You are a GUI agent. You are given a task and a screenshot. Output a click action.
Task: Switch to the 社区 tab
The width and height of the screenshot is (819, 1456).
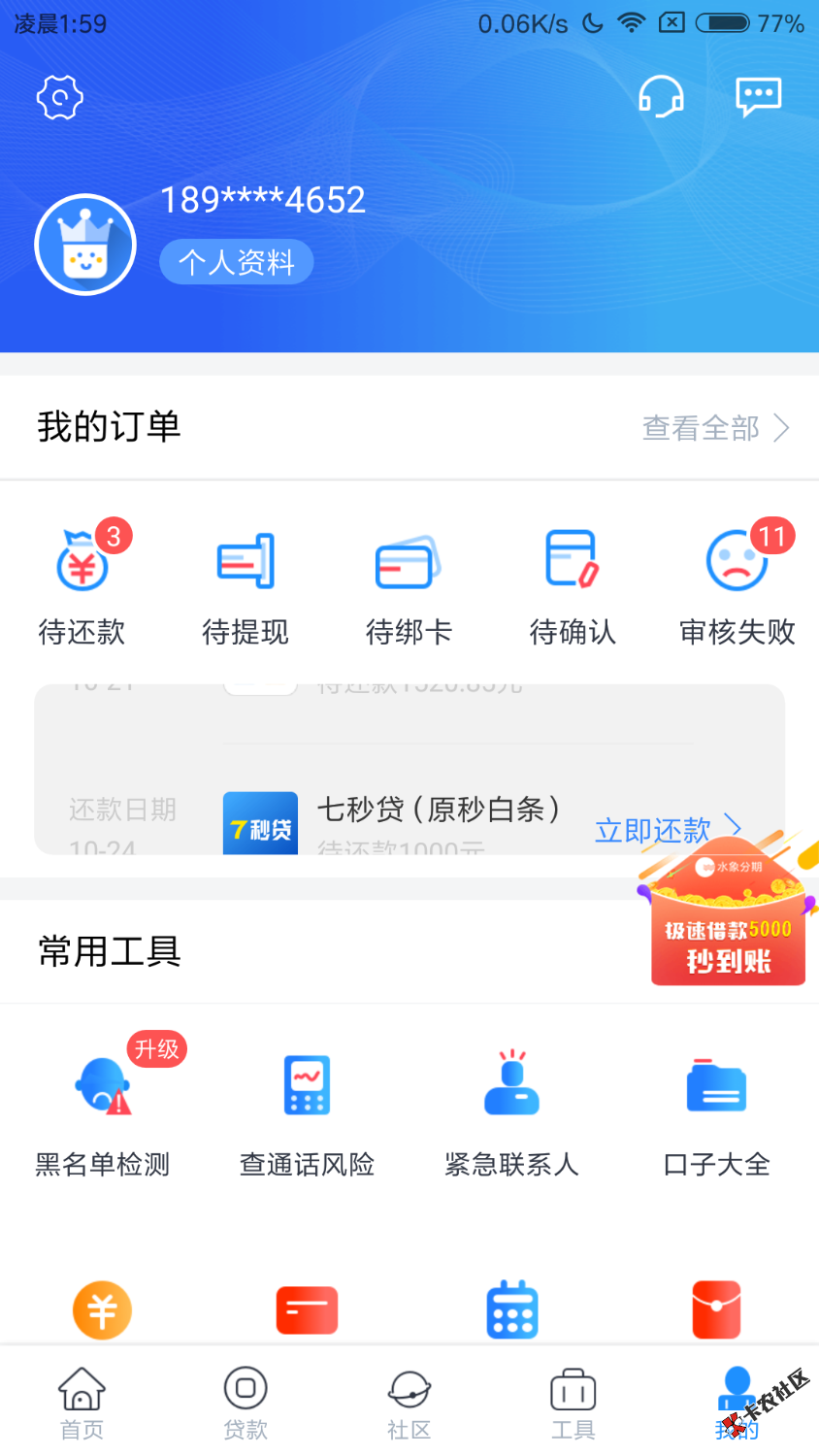[409, 1403]
